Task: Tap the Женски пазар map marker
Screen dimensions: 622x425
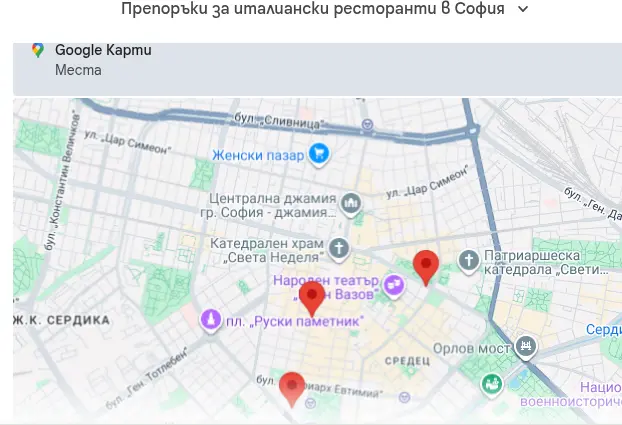Action: pos(319,154)
